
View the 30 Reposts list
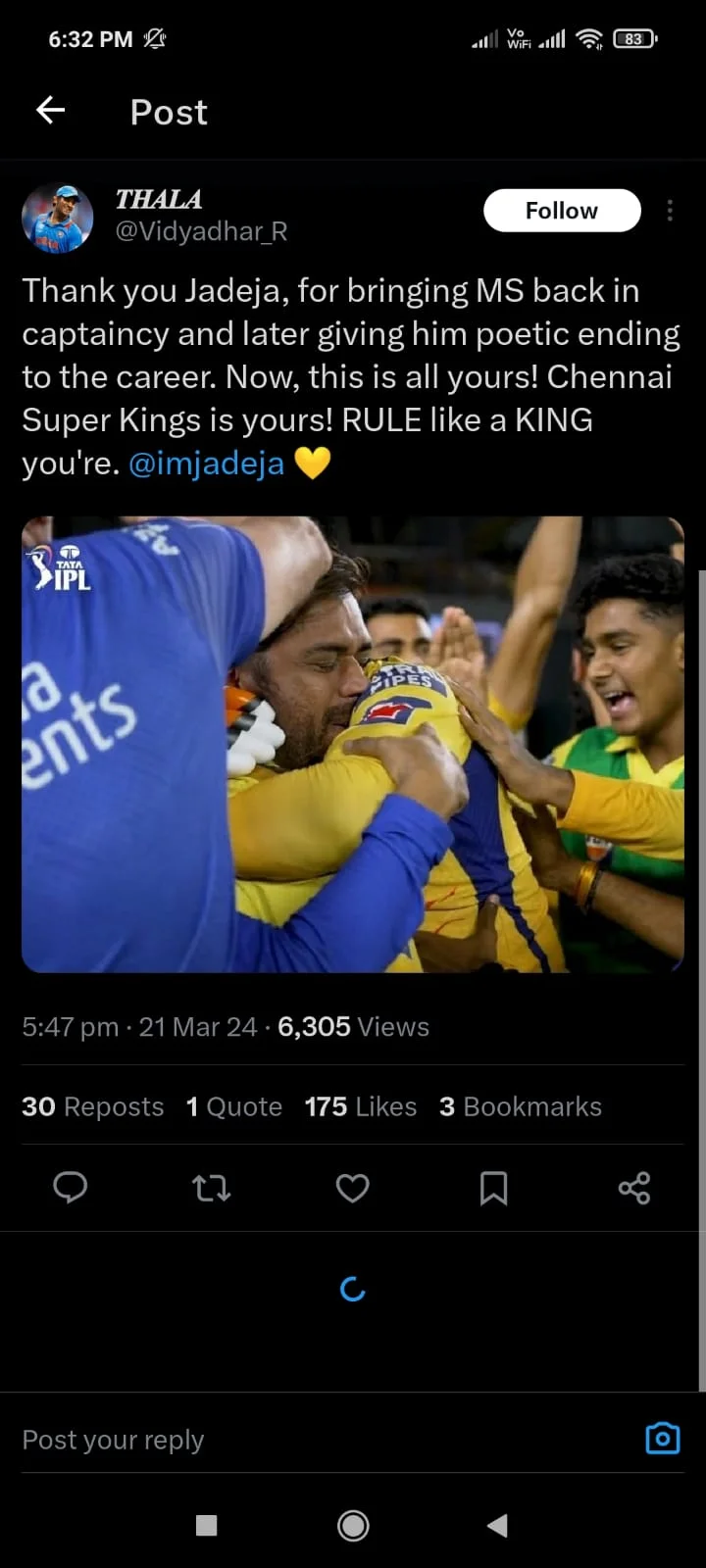[93, 1106]
